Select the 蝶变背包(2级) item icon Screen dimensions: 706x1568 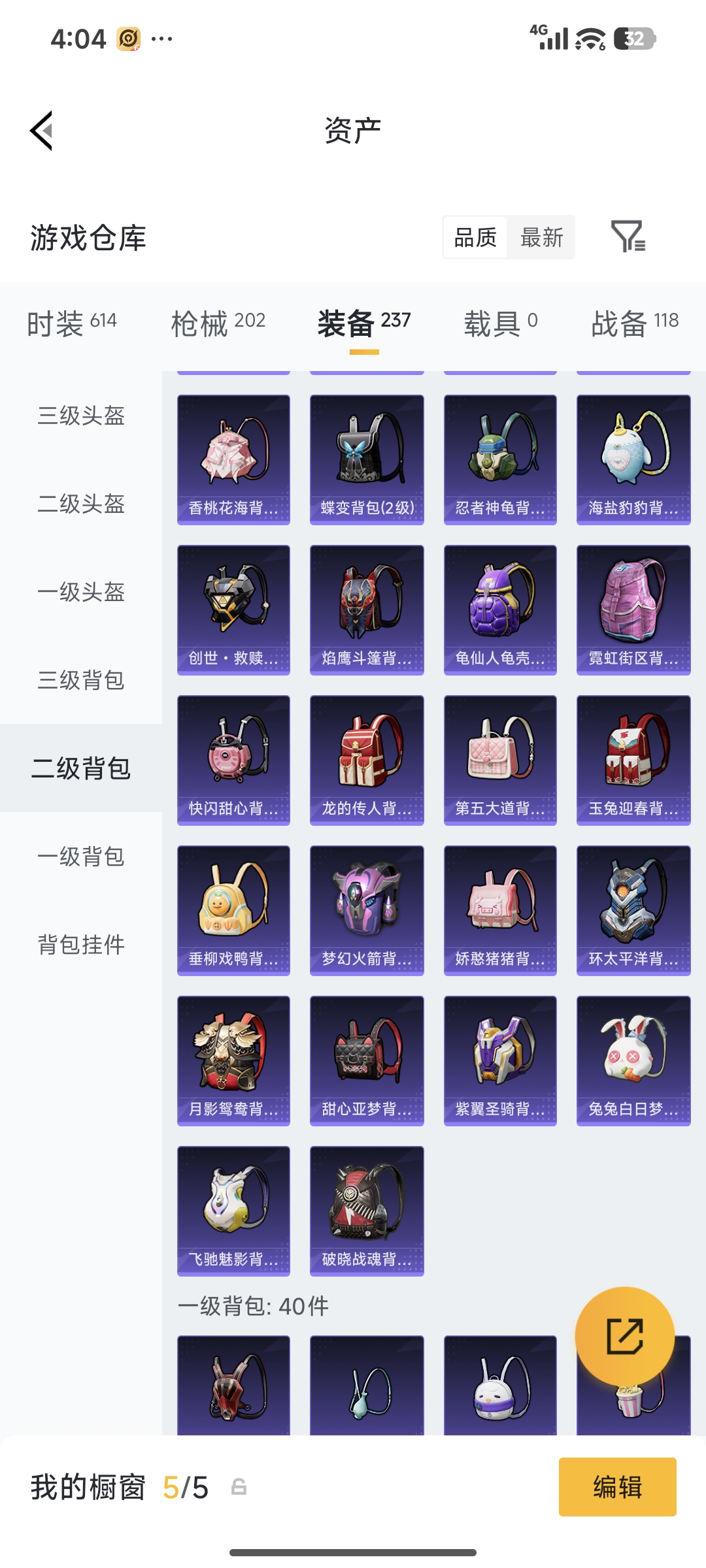366,457
